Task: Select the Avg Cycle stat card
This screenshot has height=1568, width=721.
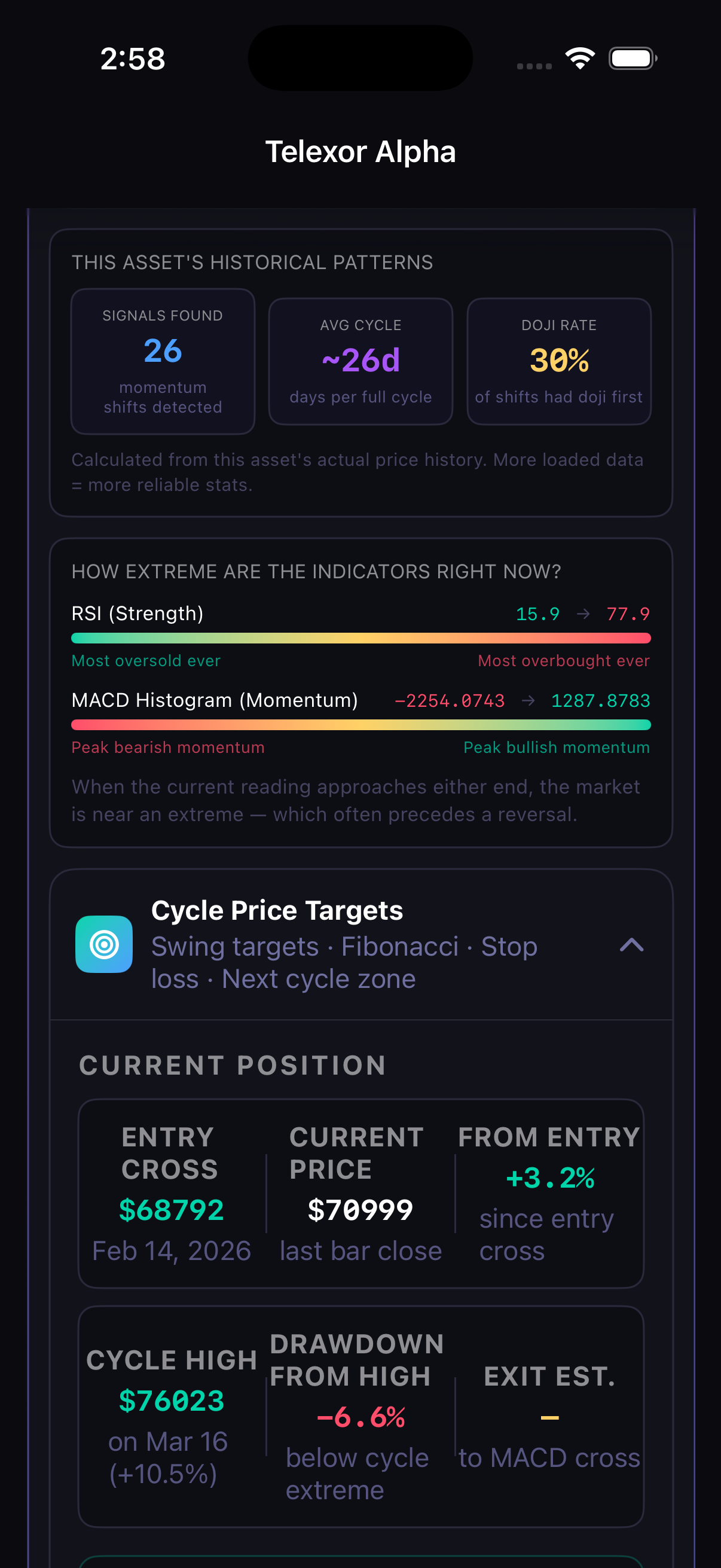Action: [x=360, y=361]
